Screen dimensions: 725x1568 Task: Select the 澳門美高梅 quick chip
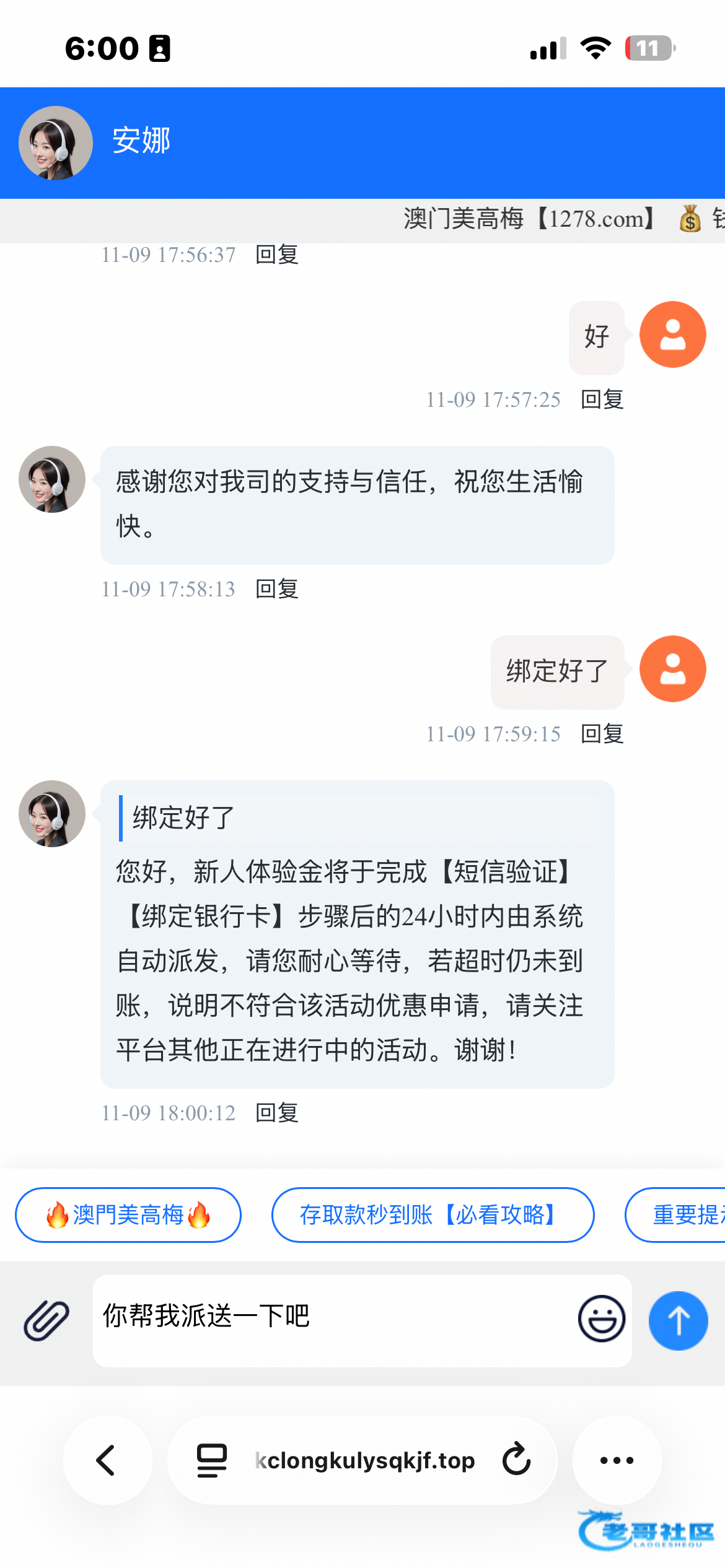(x=128, y=1214)
